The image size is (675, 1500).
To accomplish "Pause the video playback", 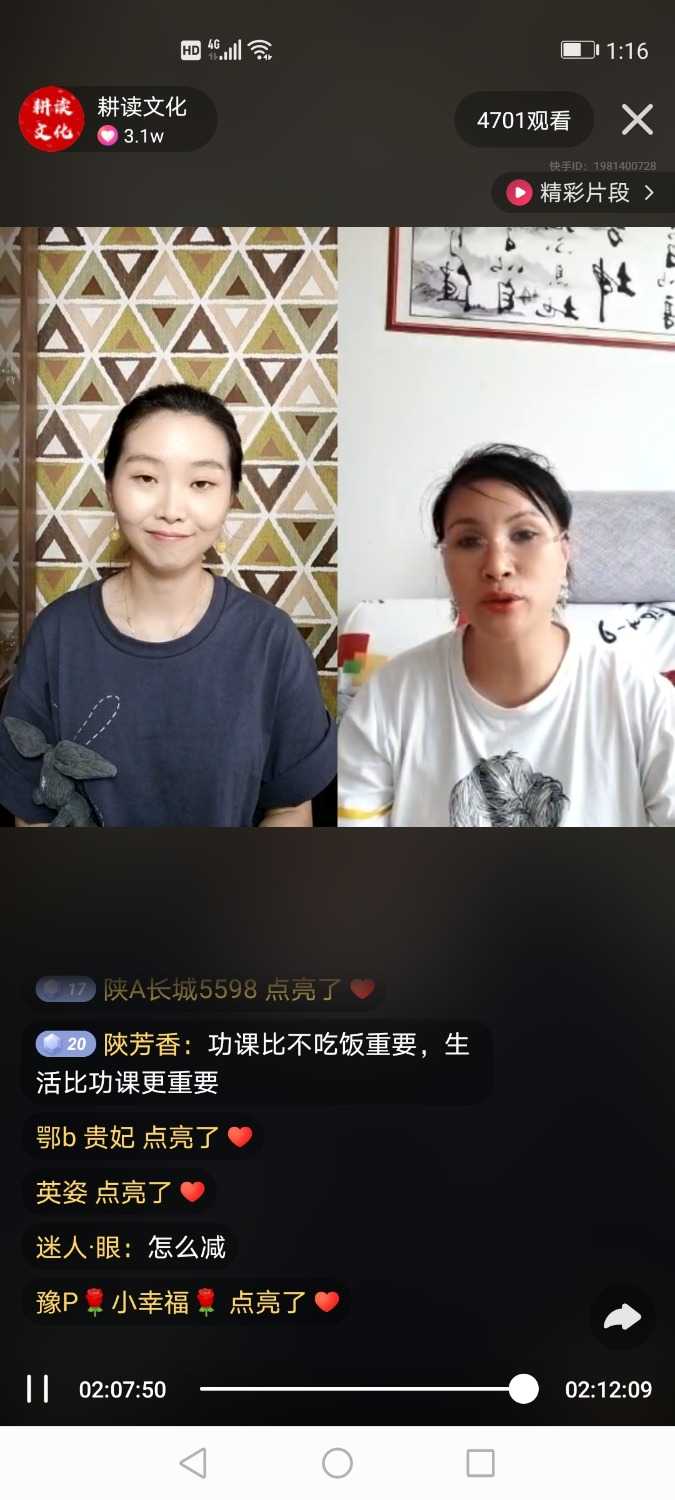I will 38,1389.
